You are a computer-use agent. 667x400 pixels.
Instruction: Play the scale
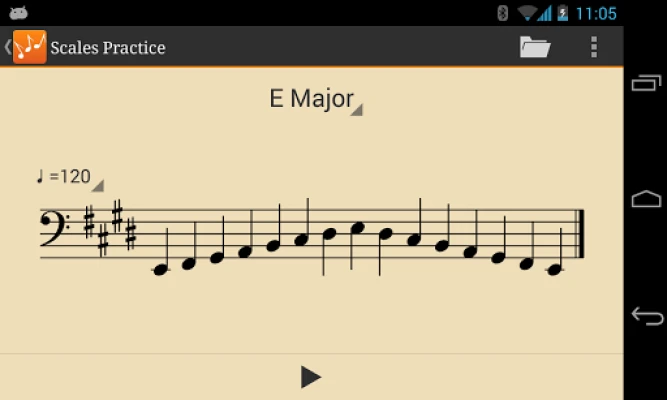point(311,377)
